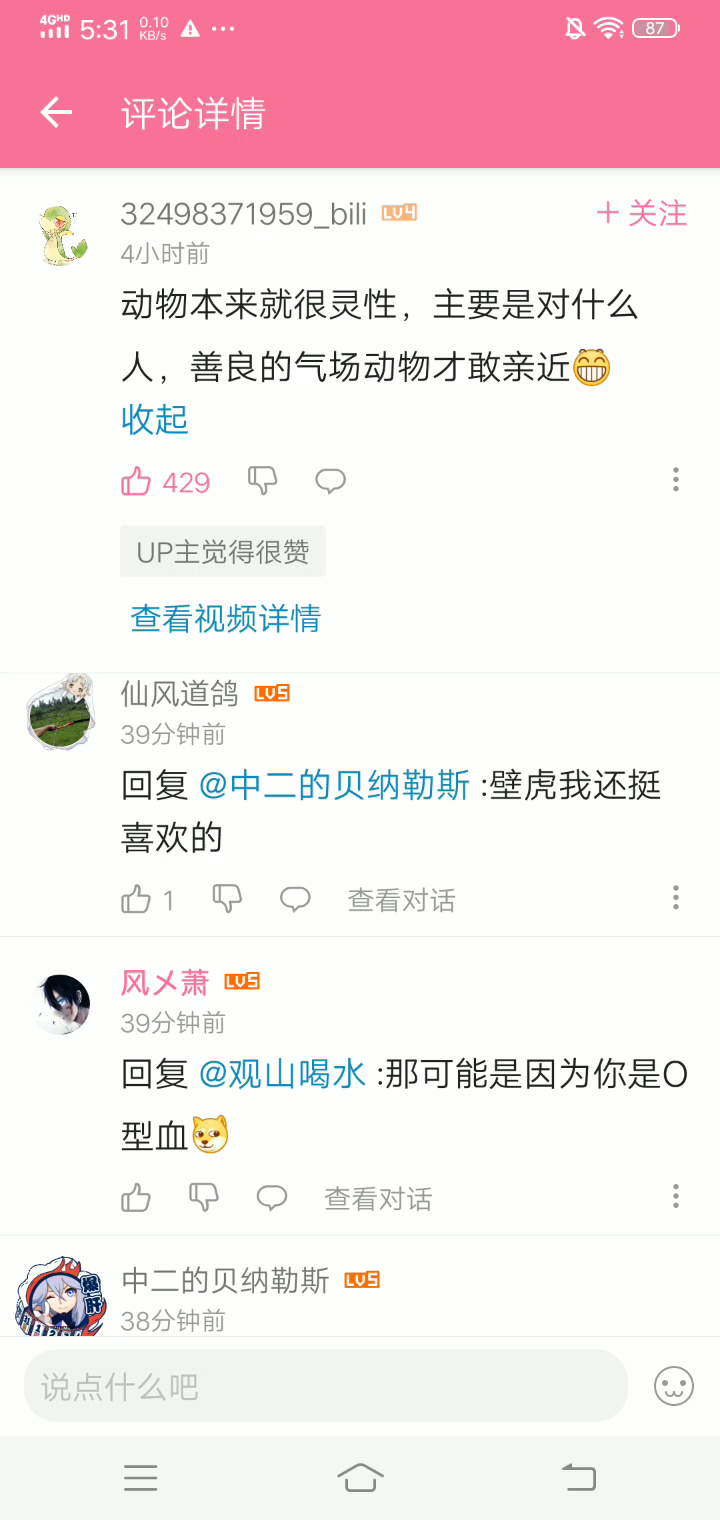
Task: Like 风メ萧's reply
Action: (136, 1197)
